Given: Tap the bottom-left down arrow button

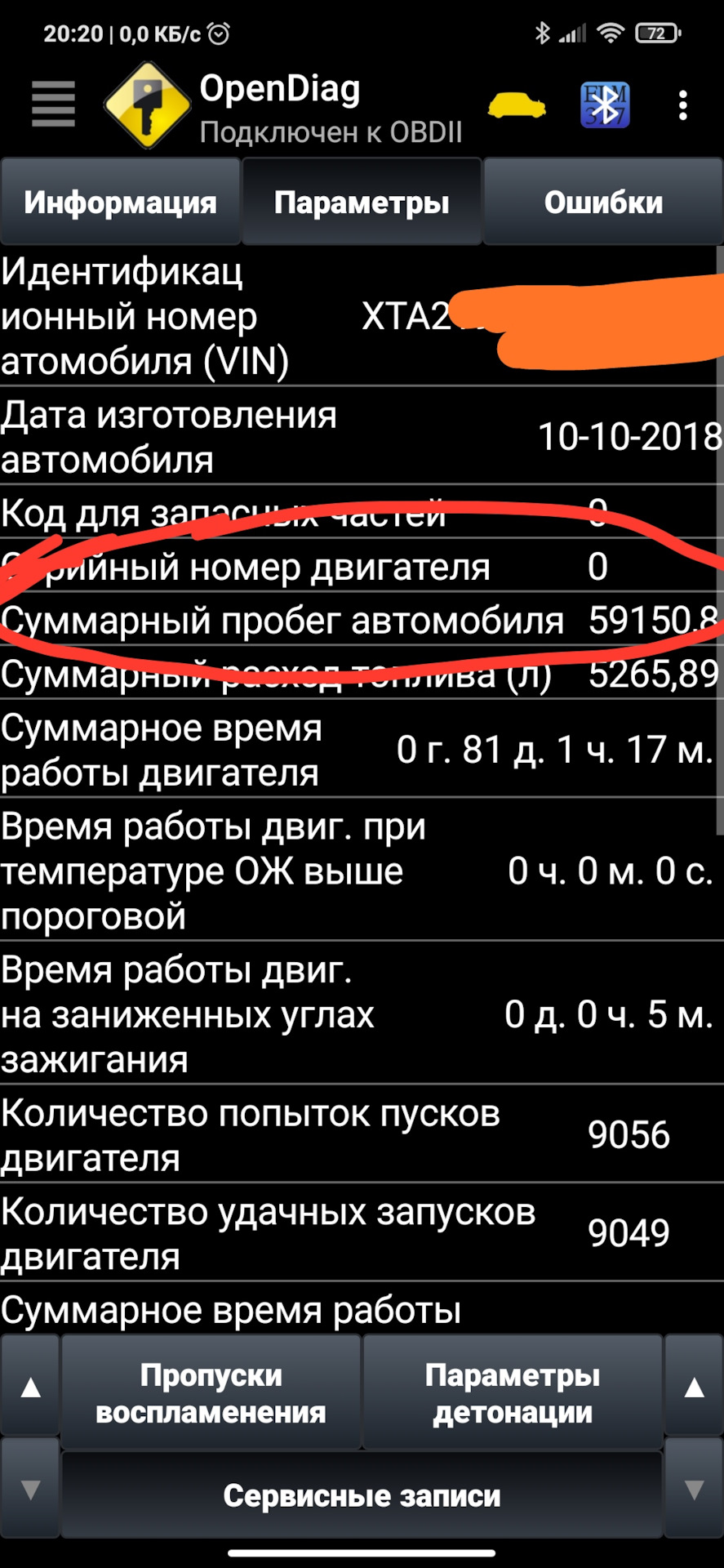Looking at the screenshot, I should click(x=30, y=1490).
